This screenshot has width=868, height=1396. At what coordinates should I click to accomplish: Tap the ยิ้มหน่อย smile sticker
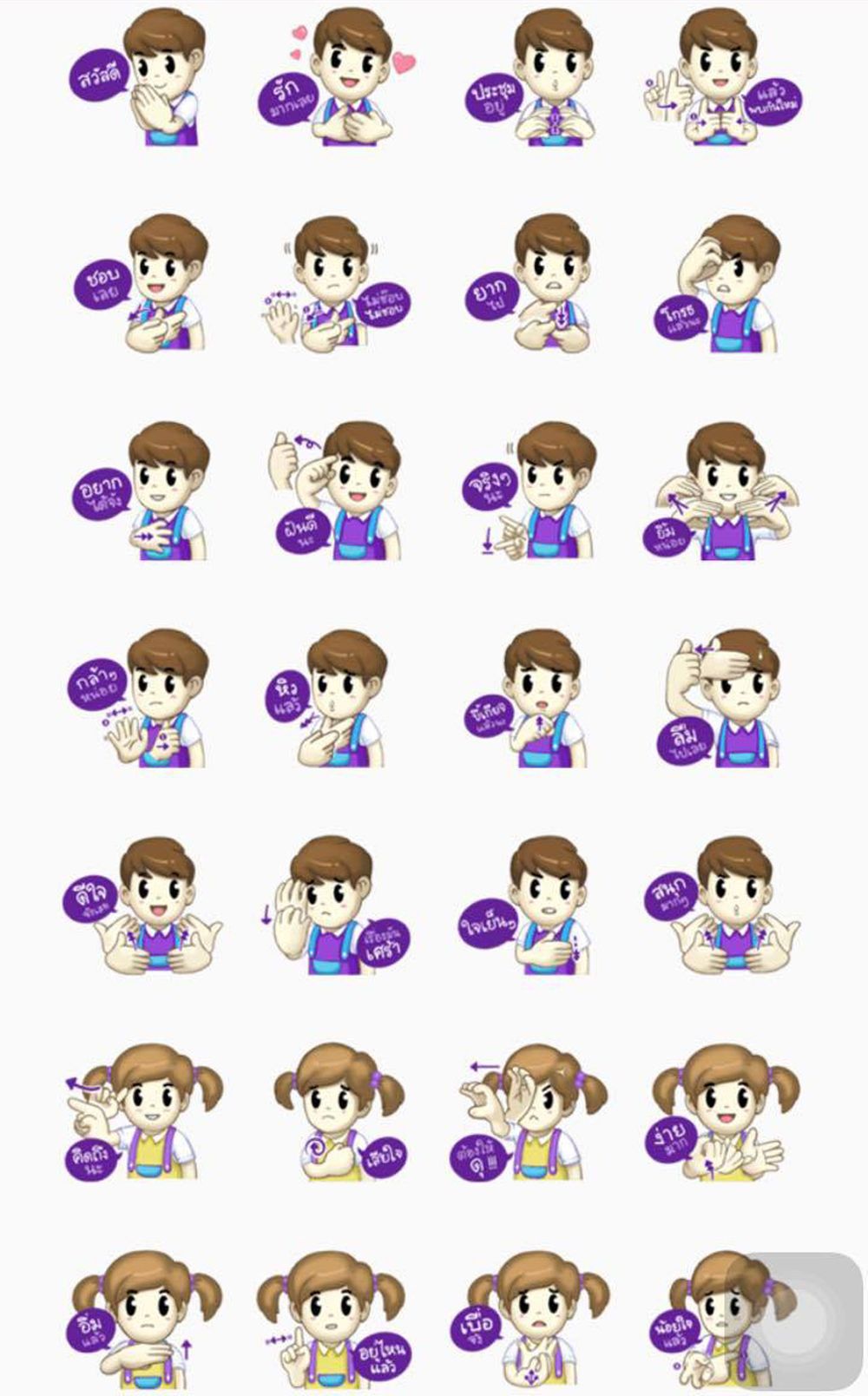coord(725,491)
